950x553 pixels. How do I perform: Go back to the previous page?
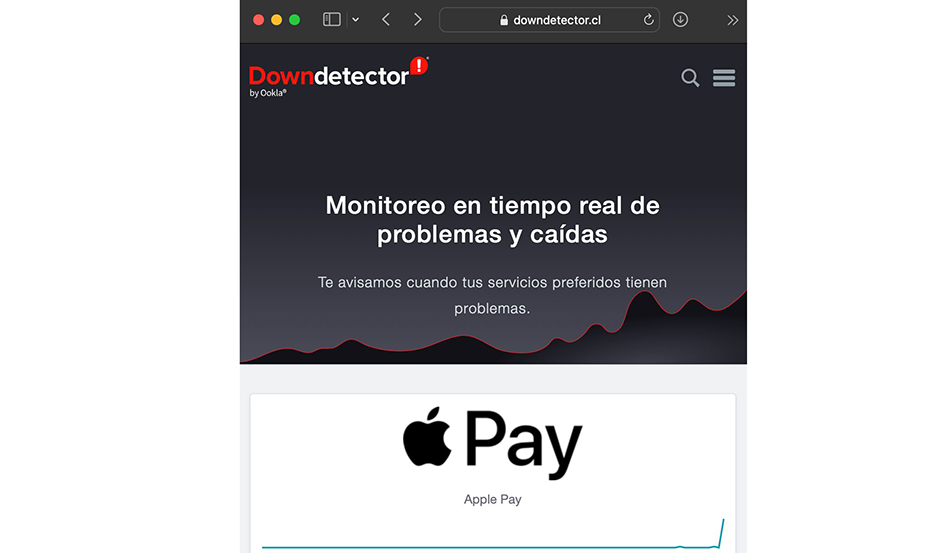point(386,20)
